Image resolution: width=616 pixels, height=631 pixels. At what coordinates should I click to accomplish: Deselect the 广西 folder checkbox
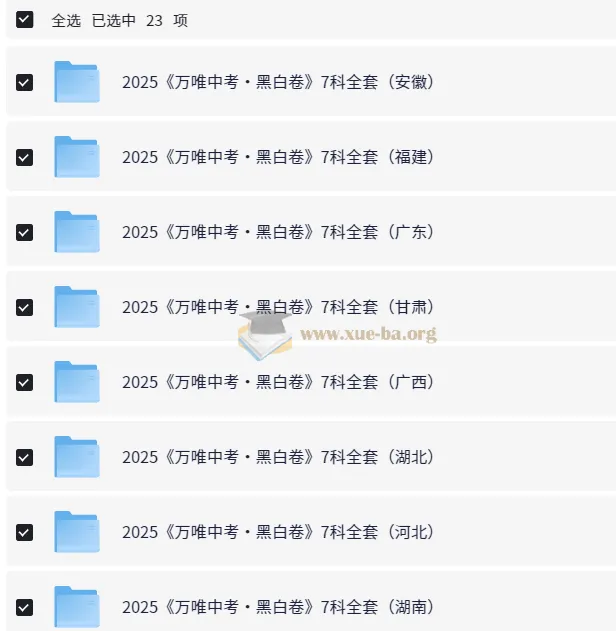(25, 382)
